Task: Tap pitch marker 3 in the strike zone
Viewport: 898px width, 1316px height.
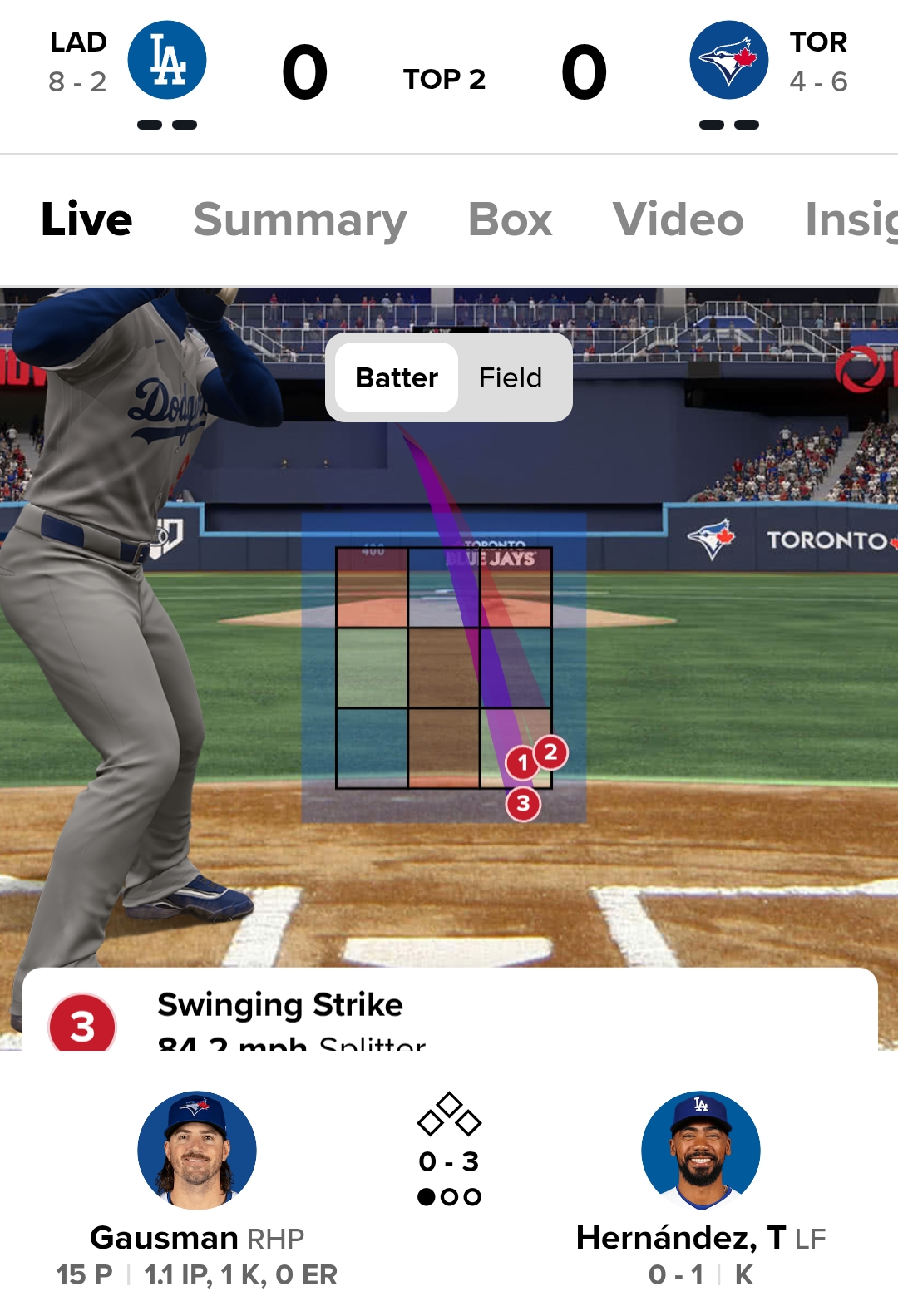Action: click(523, 804)
